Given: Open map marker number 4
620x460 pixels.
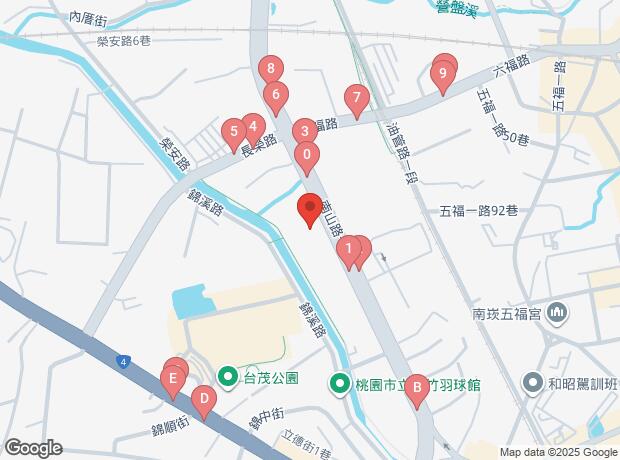Looking at the screenshot, I should coord(253,128).
